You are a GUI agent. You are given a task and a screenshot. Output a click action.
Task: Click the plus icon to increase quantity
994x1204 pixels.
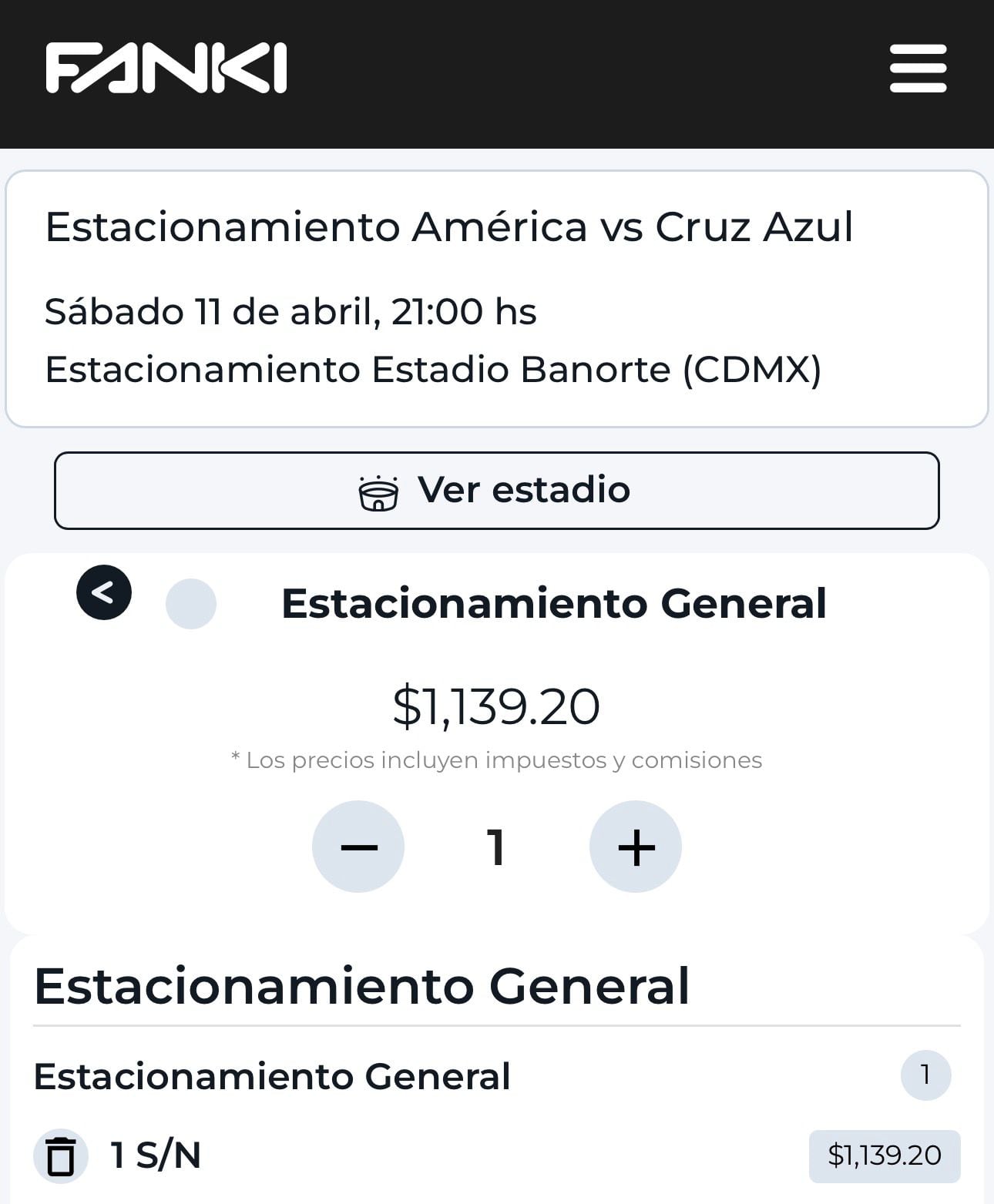pyautogui.click(x=635, y=846)
